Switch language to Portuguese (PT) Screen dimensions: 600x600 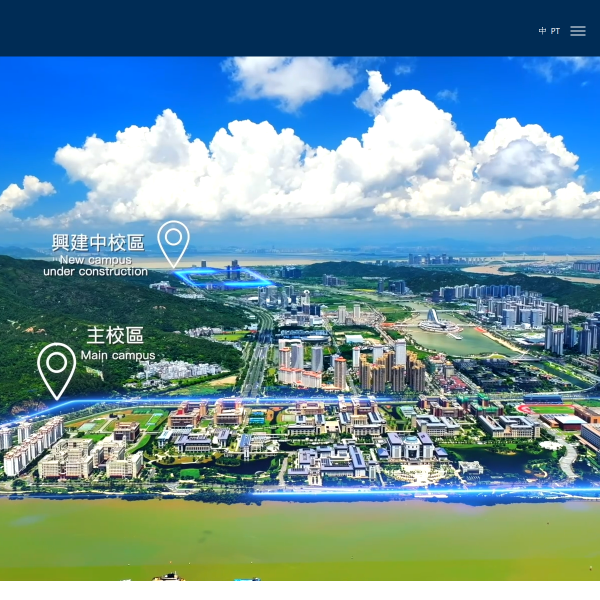[555, 31]
